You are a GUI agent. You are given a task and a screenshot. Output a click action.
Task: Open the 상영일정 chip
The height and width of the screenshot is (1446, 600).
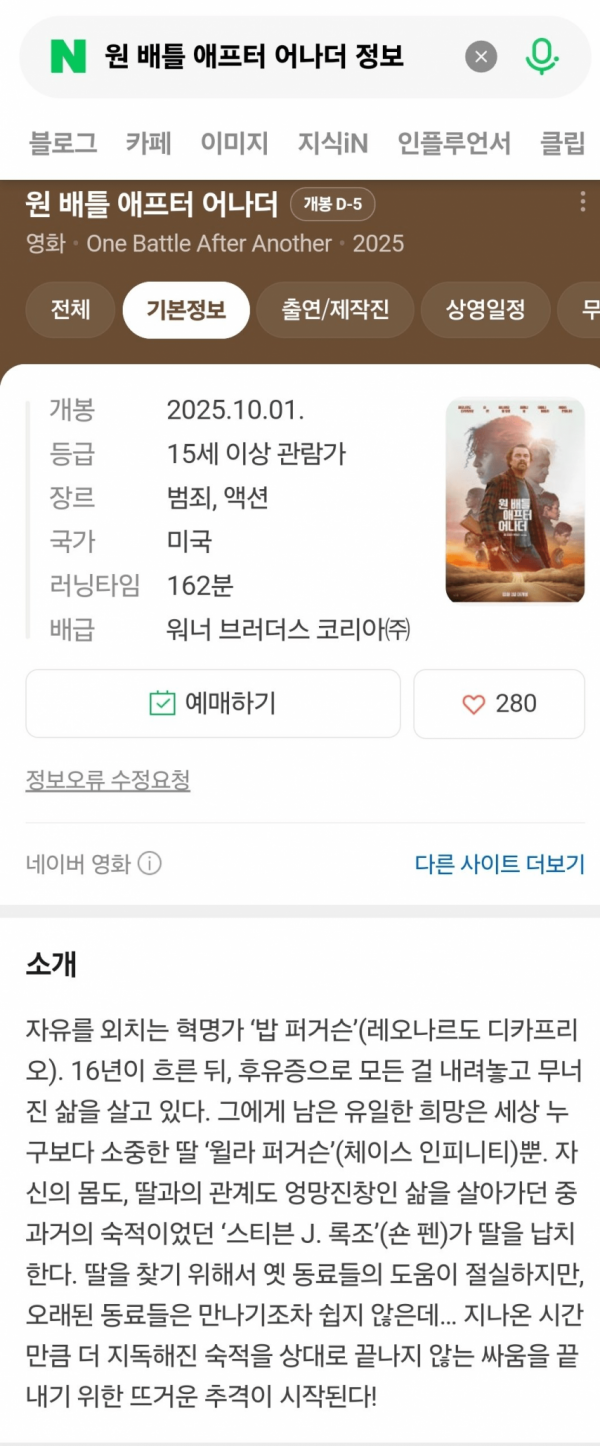pyautogui.click(x=485, y=310)
